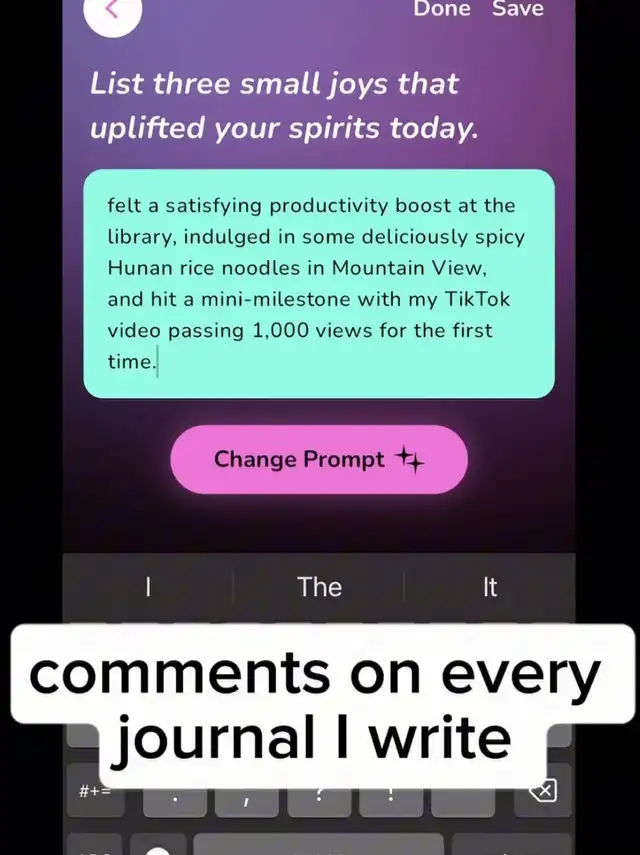Screen dimensions: 640x855
Task: Tap the journal entry text field
Action: click(x=318, y=284)
